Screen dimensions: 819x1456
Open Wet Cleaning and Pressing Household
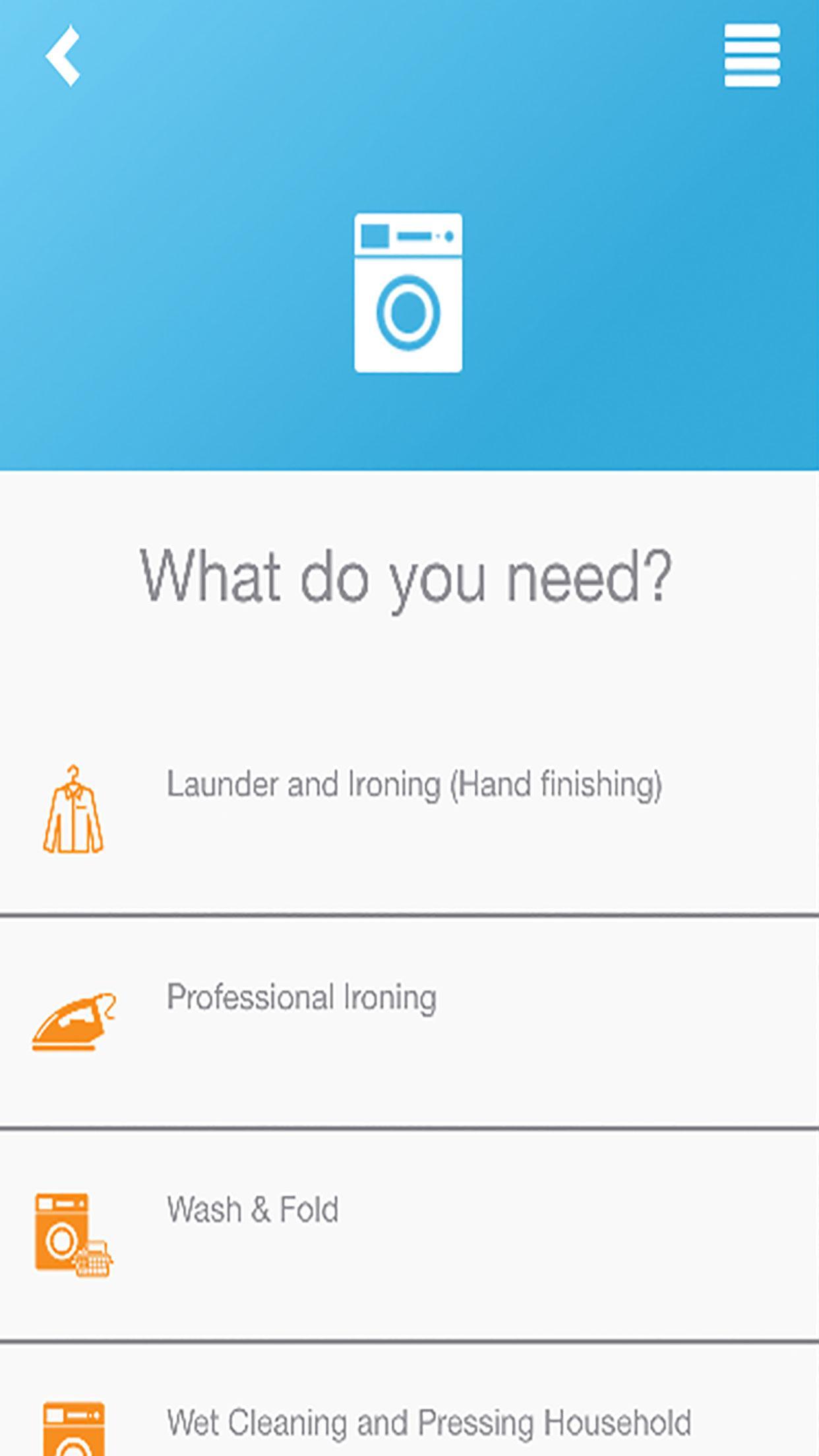coord(429,1423)
